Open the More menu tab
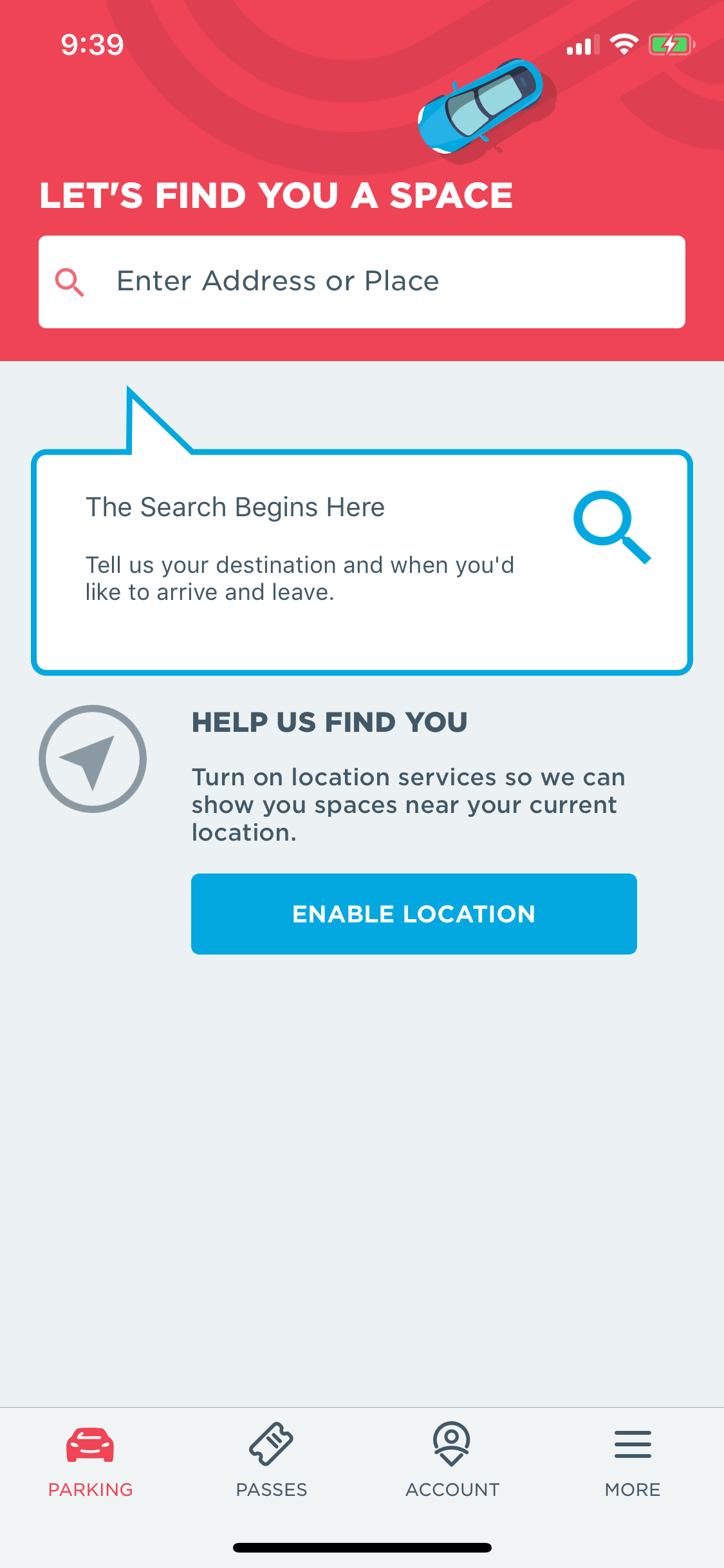 pos(633,1460)
